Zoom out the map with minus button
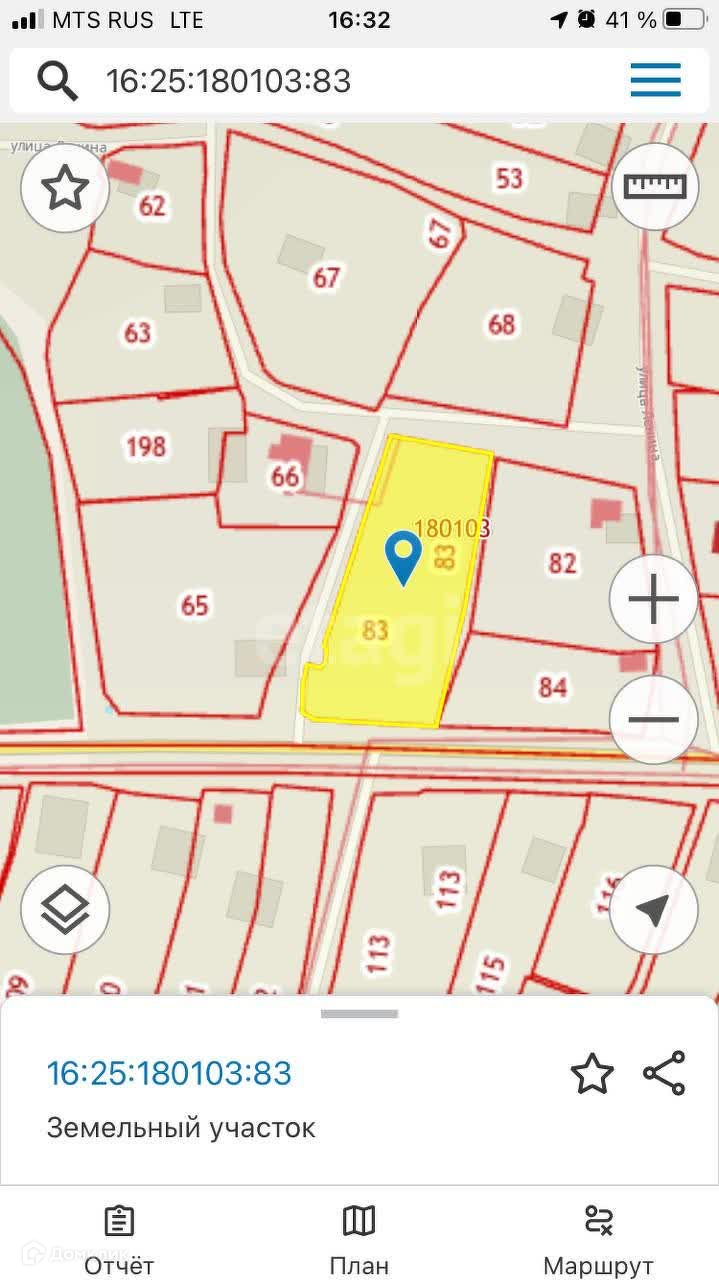 tap(654, 719)
